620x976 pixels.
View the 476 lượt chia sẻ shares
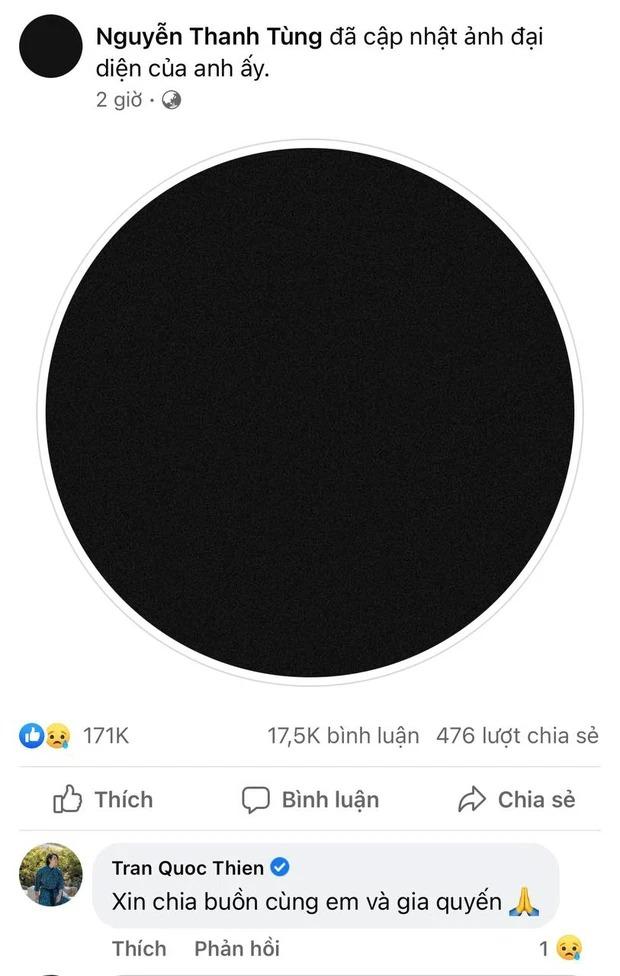click(x=517, y=736)
